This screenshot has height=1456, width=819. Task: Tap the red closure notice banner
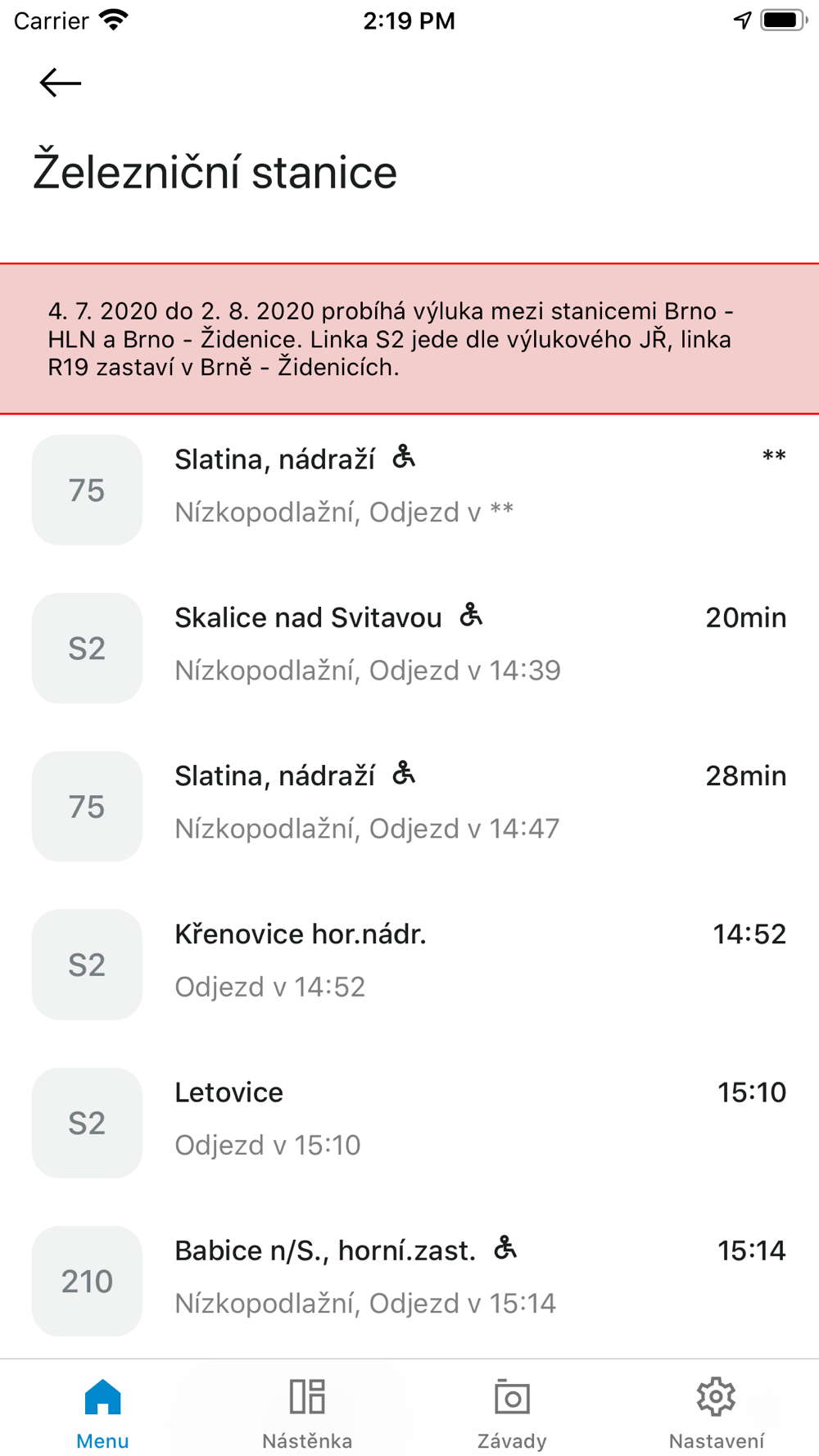pyautogui.click(x=409, y=339)
